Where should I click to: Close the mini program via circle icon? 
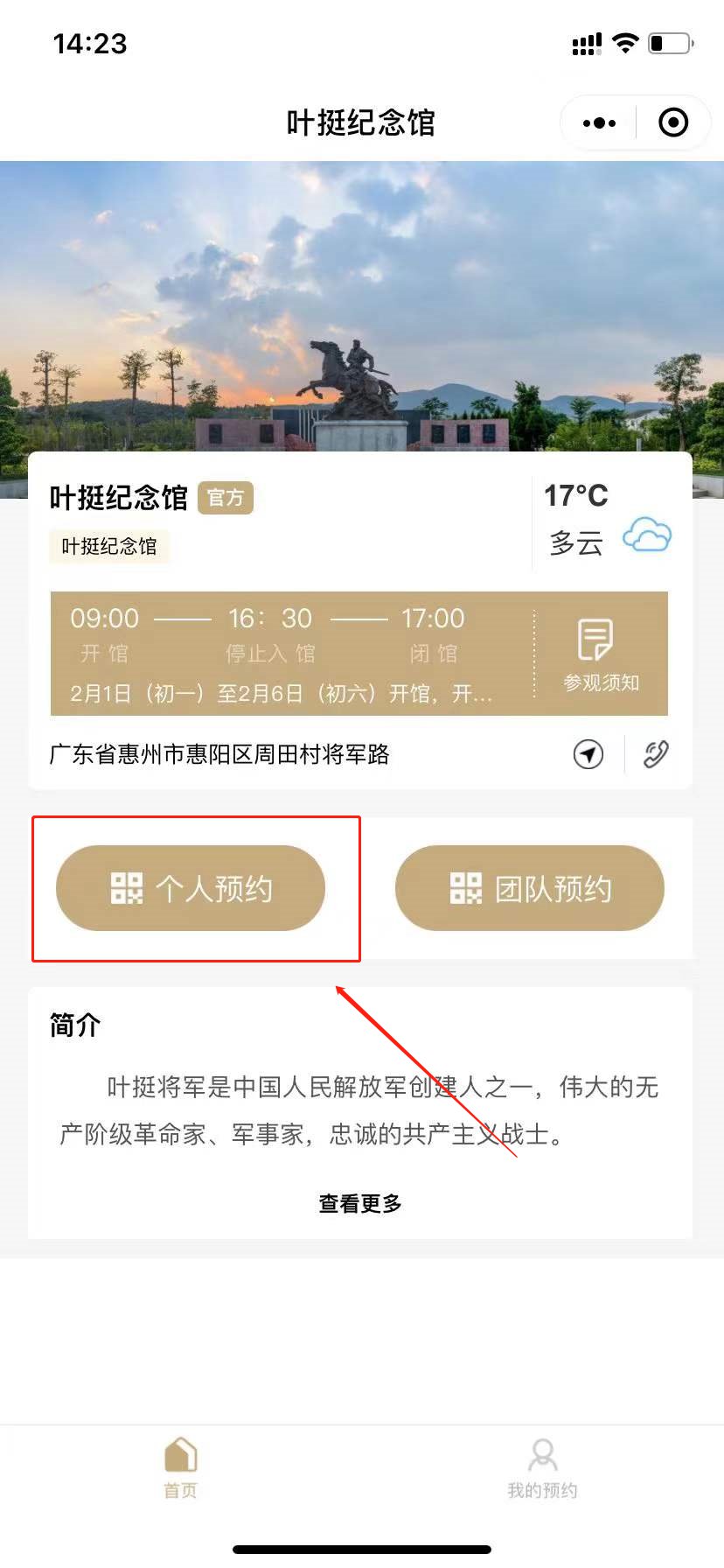(x=672, y=123)
